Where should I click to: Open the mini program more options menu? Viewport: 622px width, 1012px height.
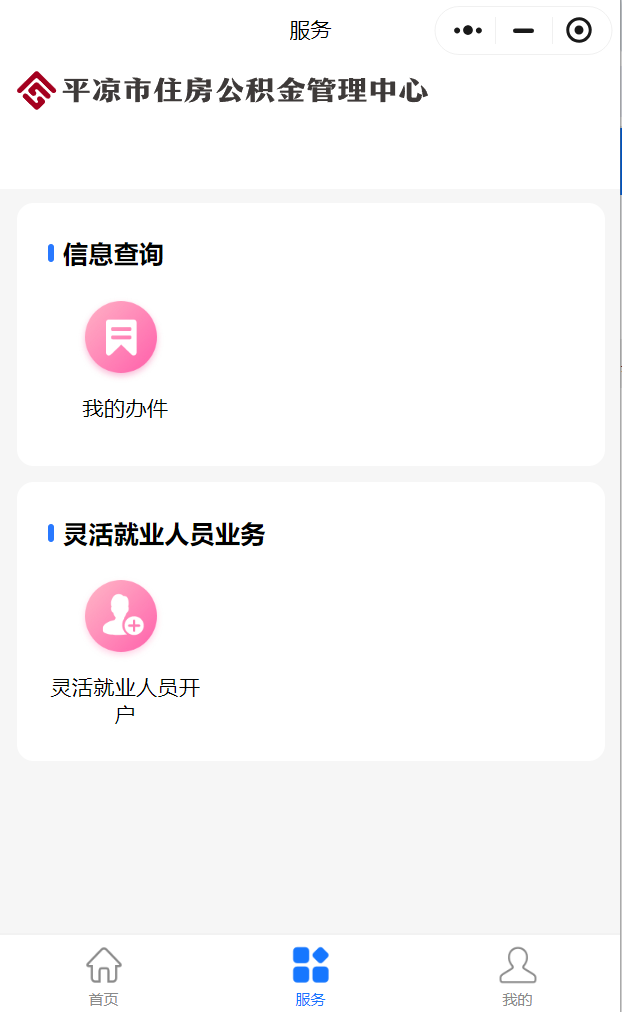[x=468, y=30]
